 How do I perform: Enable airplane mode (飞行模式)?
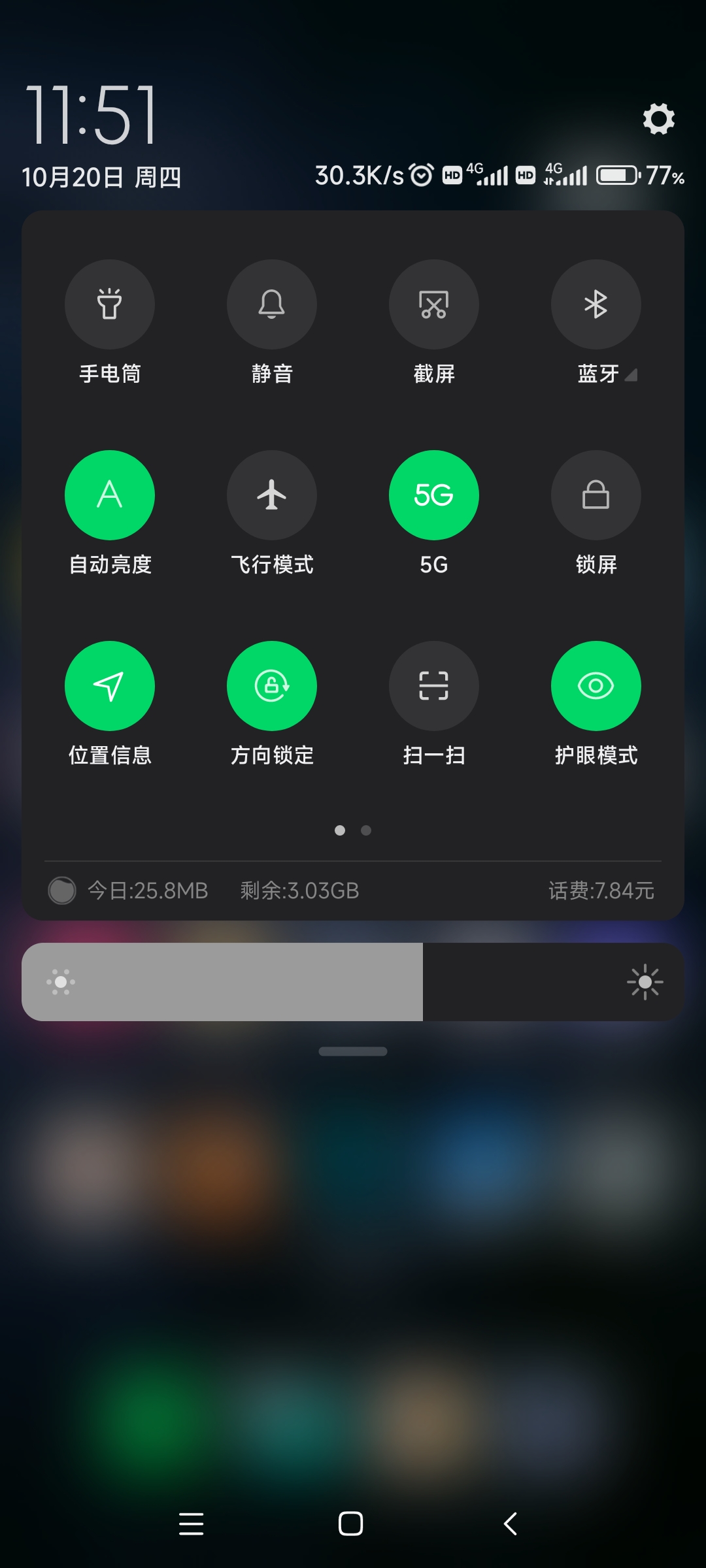click(272, 495)
